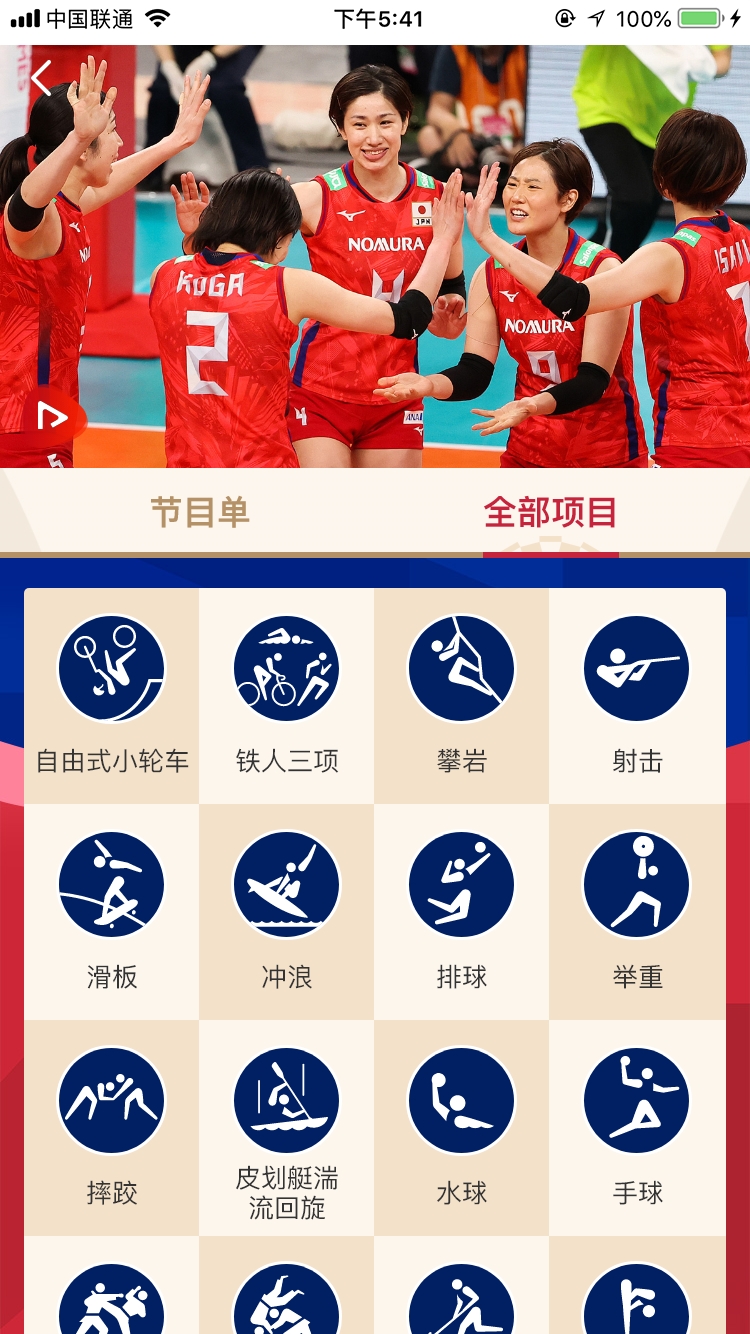Select the 全部项目 tab
This screenshot has height=1334, width=750.
[x=550, y=512]
